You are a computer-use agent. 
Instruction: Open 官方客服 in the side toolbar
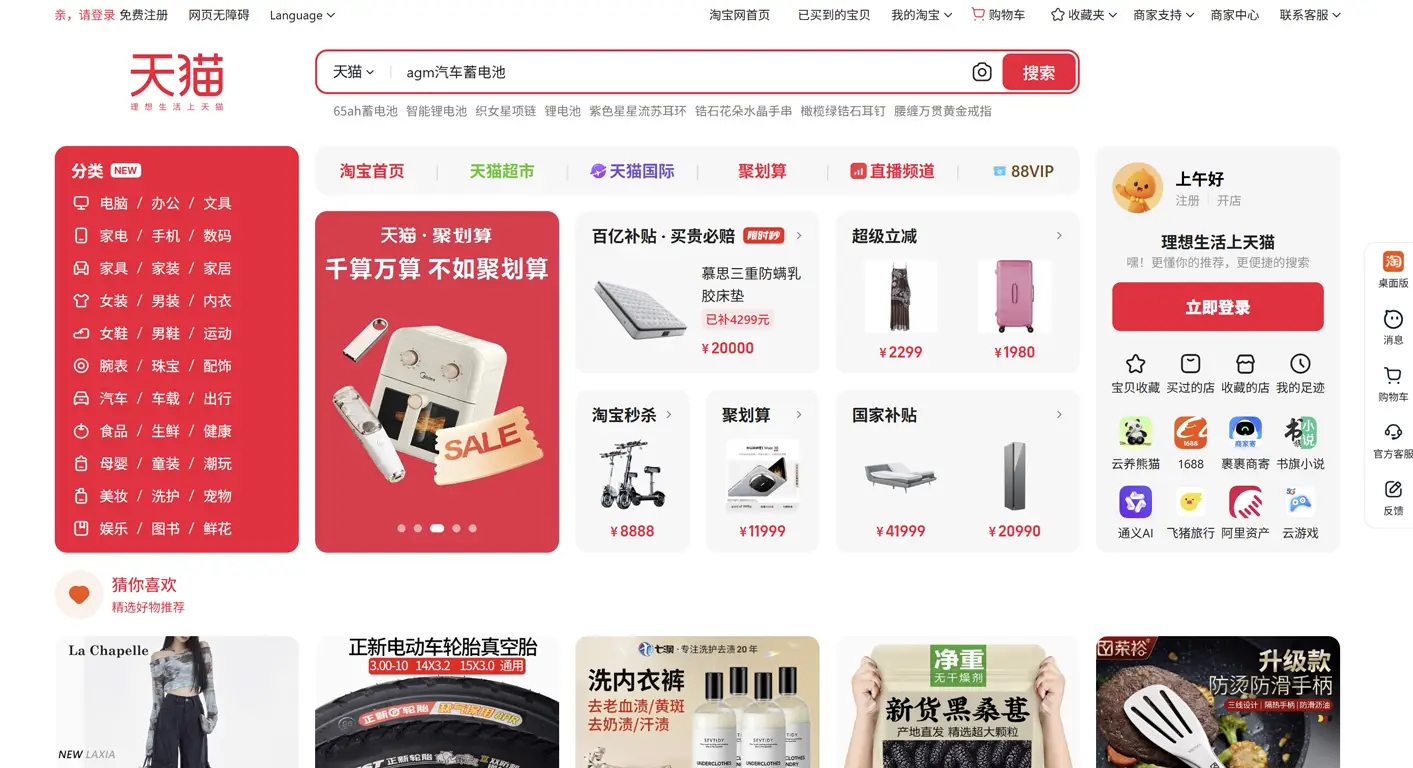click(1392, 441)
